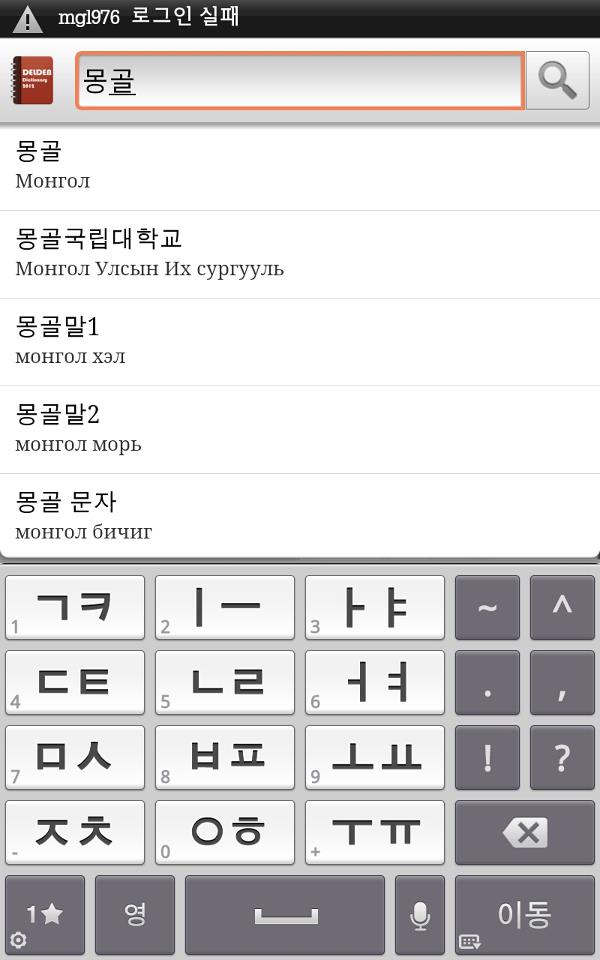This screenshot has width=600, height=960.
Task: Tap the ㅗㅛ vowel key
Action: [x=375, y=757]
